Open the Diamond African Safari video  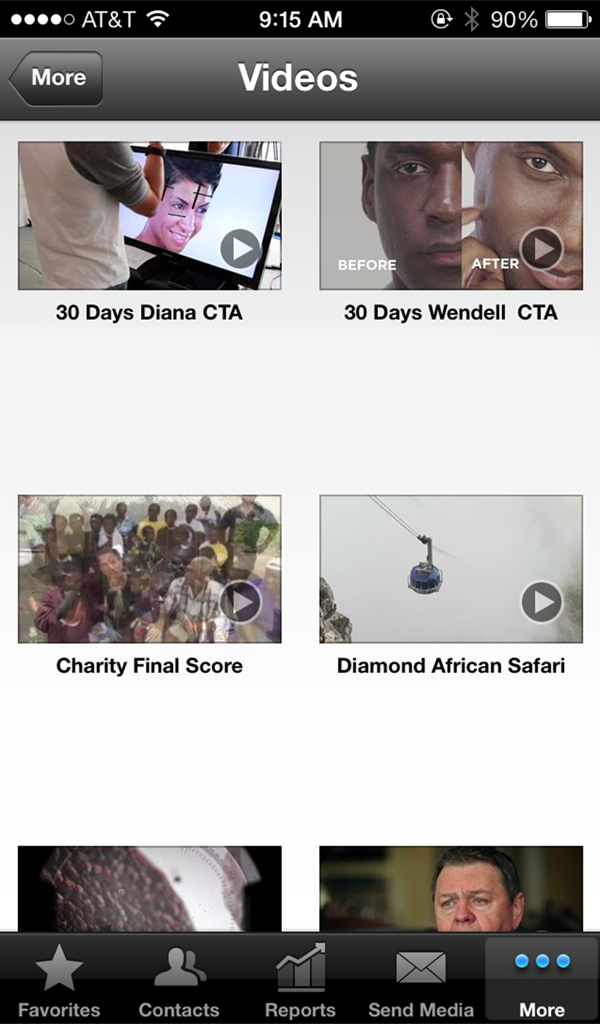(451, 569)
